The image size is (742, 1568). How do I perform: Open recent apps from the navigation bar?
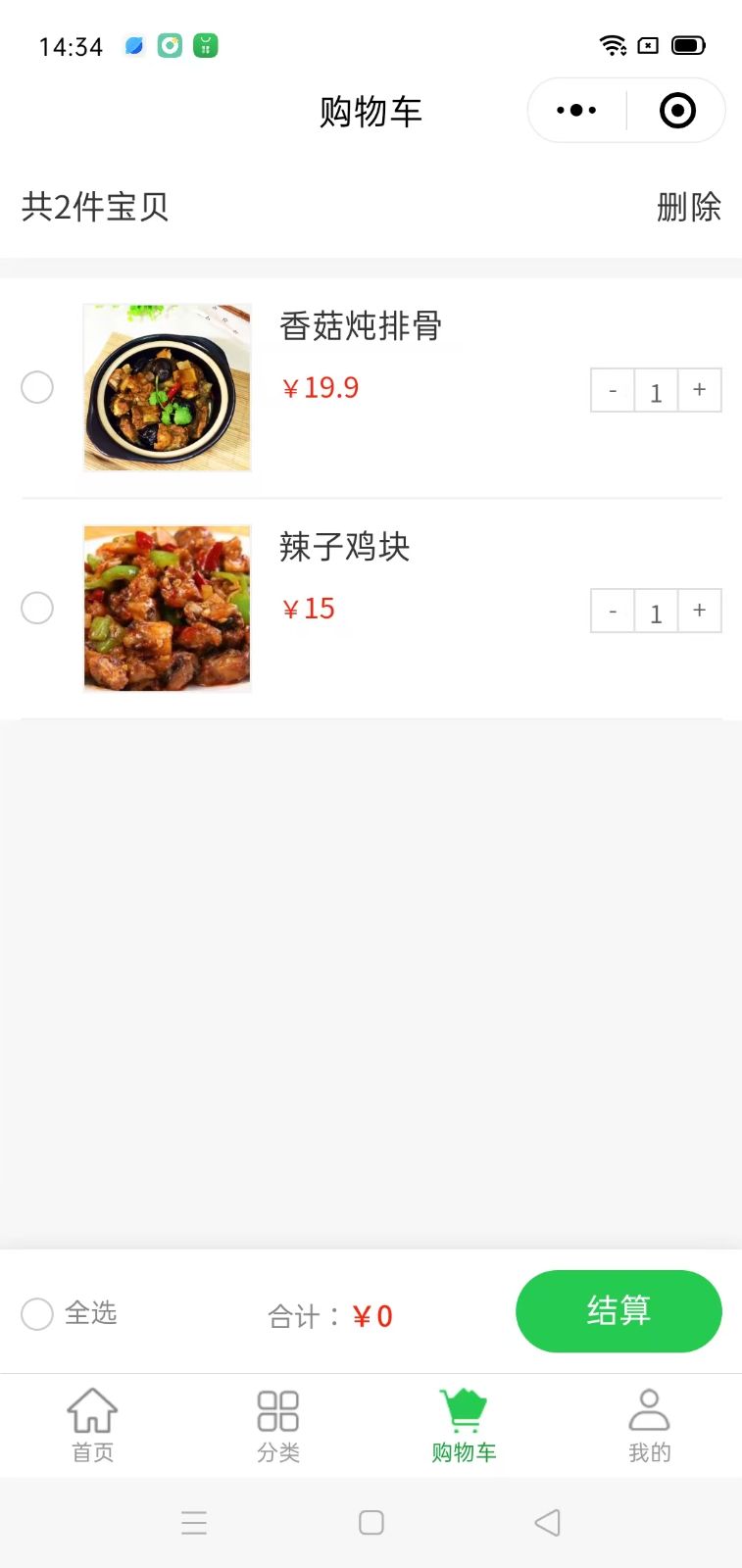click(x=194, y=1522)
